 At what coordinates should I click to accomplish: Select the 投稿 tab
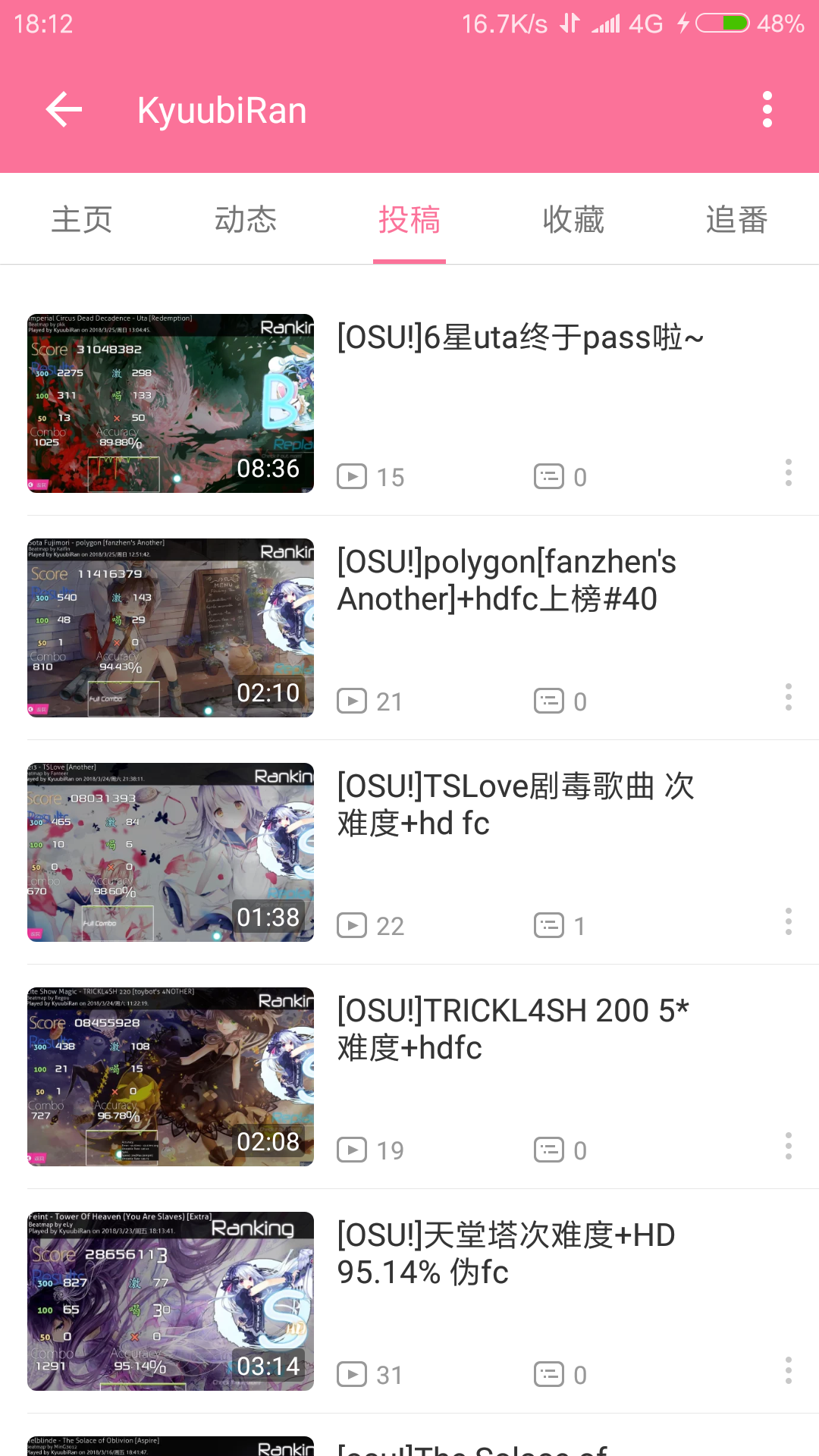[409, 220]
